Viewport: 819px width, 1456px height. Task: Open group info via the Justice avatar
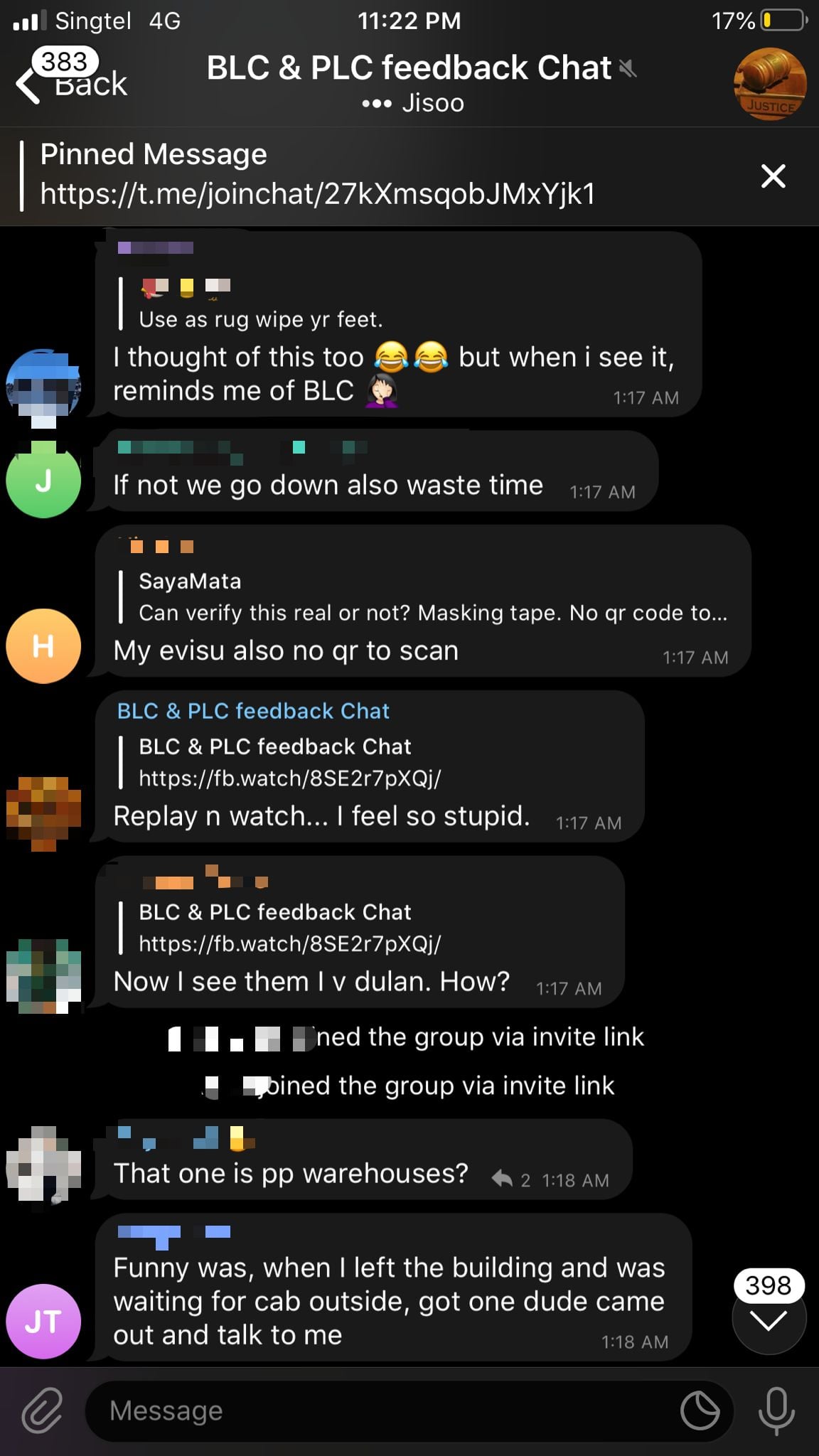tap(770, 84)
